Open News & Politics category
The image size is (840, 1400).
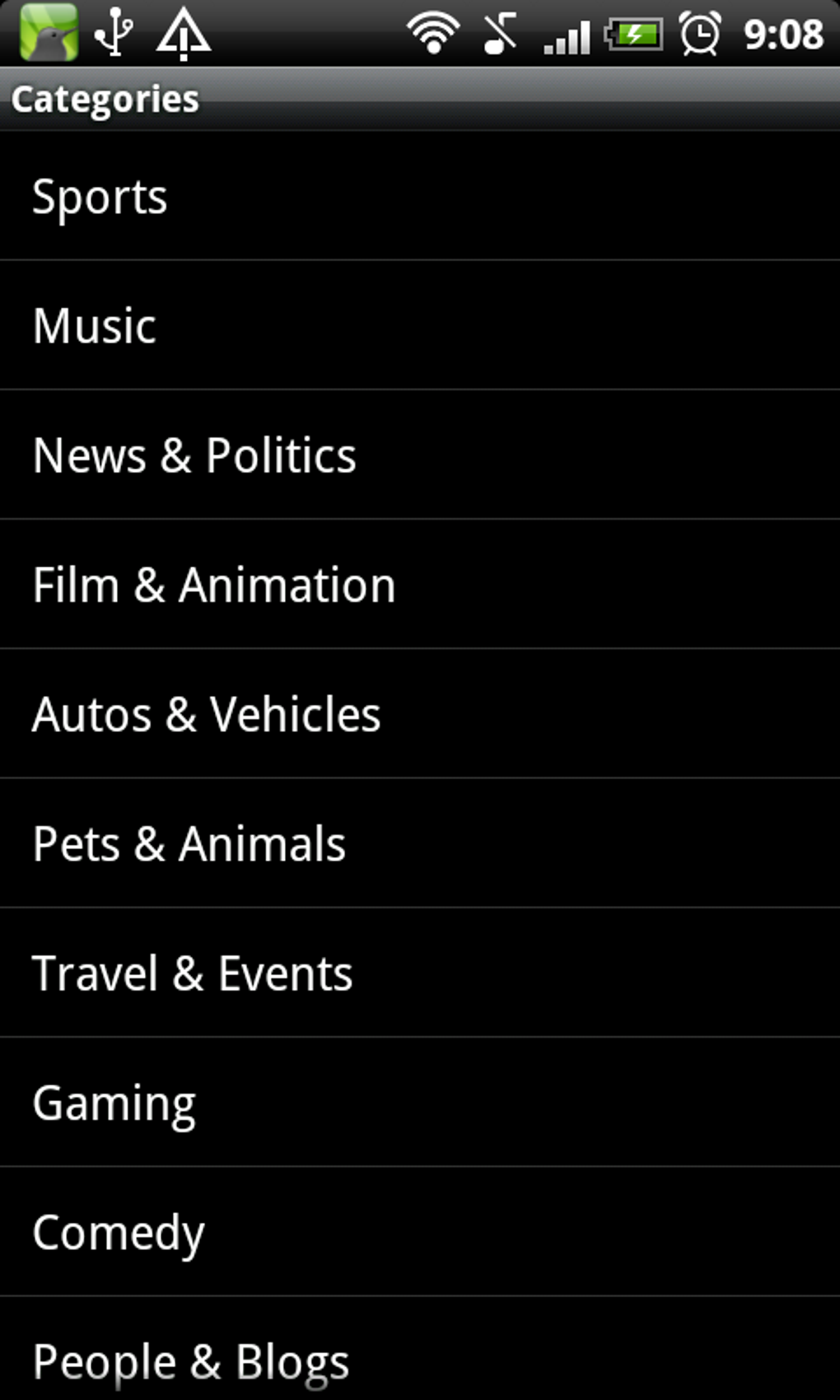194,455
